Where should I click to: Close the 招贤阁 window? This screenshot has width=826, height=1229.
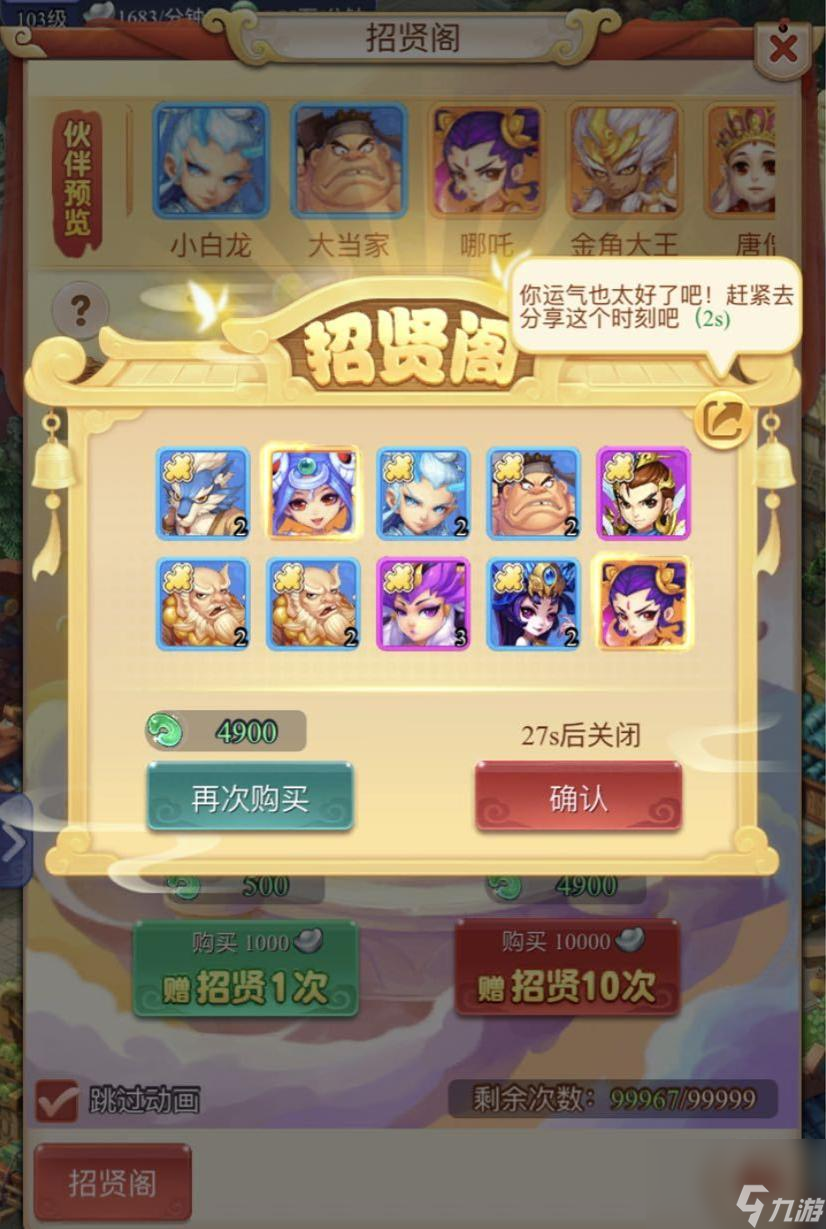pos(784,48)
